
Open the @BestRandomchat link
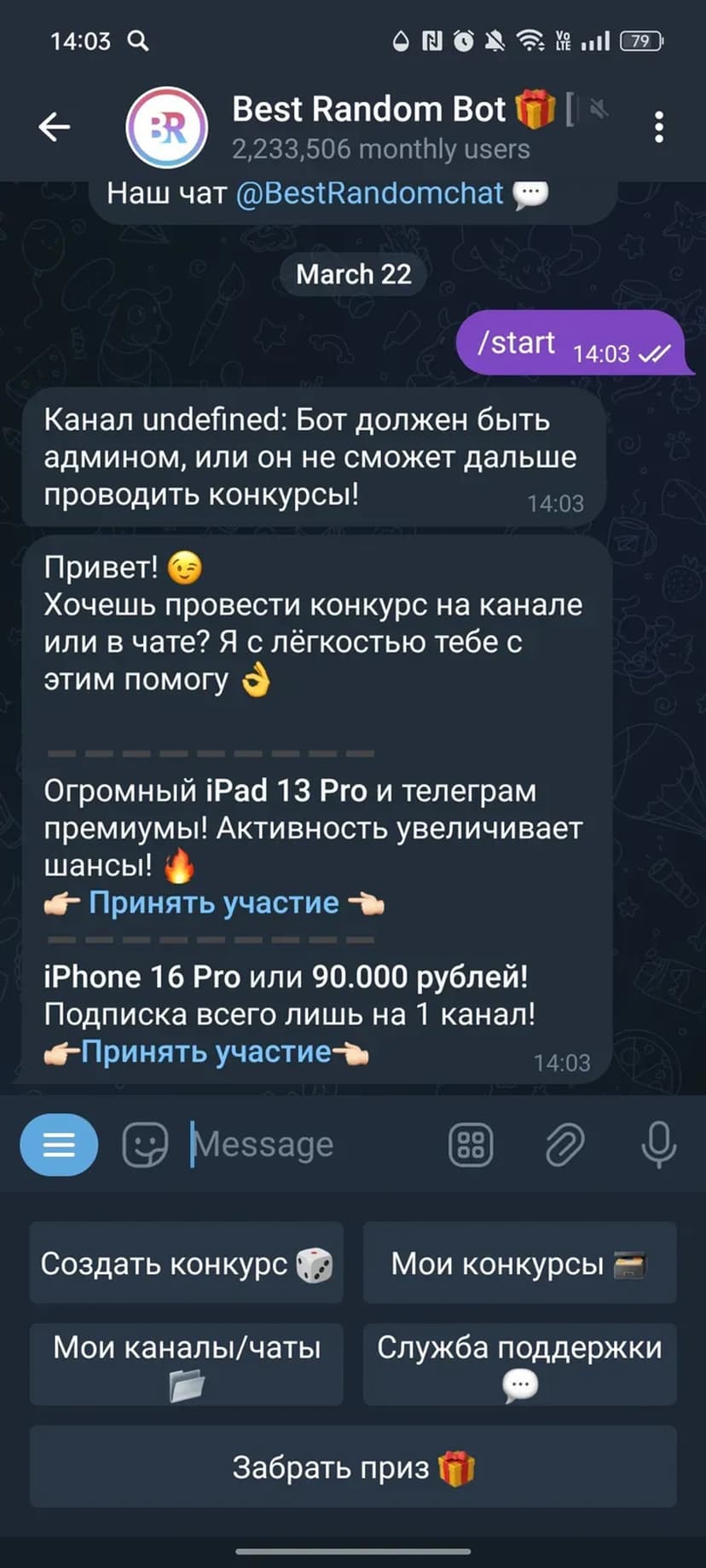click(369, 193)
